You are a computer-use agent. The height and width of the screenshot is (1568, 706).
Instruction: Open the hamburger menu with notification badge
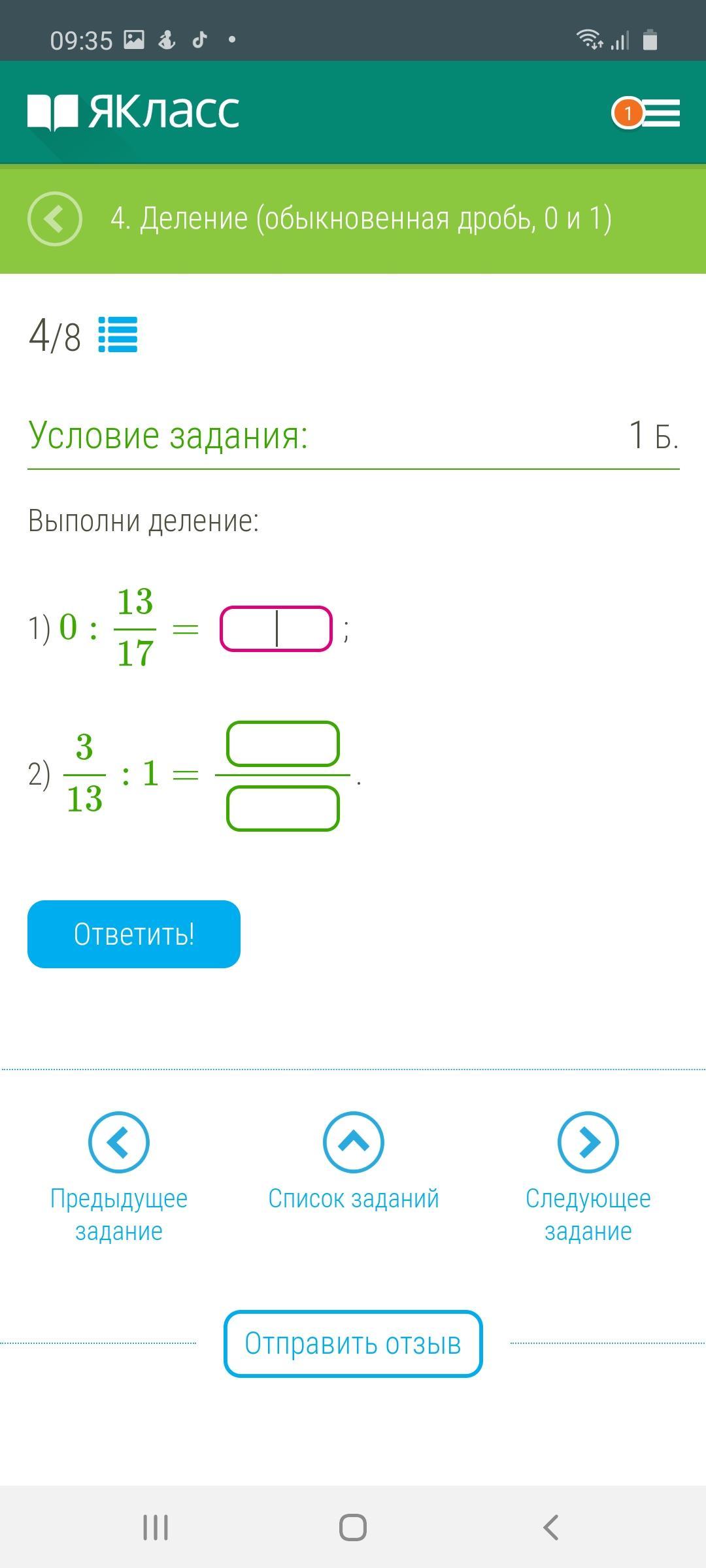pyautogui.click(x=646, y=113)
